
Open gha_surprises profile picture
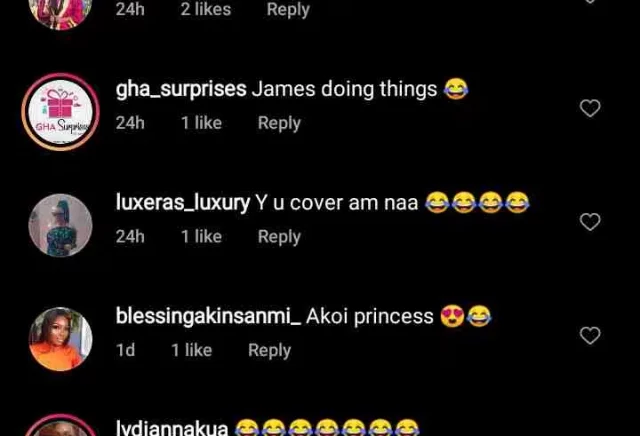[x=60, y=113]
